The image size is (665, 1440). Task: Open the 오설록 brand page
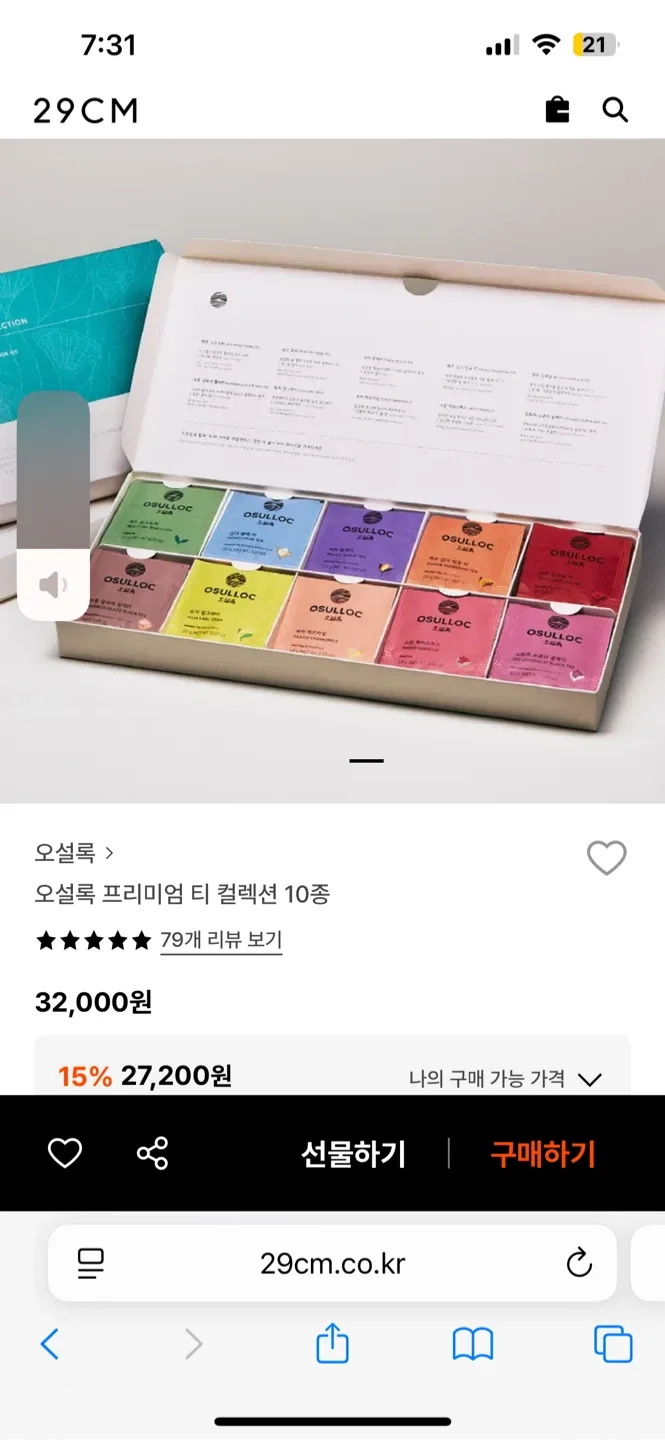point(74,853)
